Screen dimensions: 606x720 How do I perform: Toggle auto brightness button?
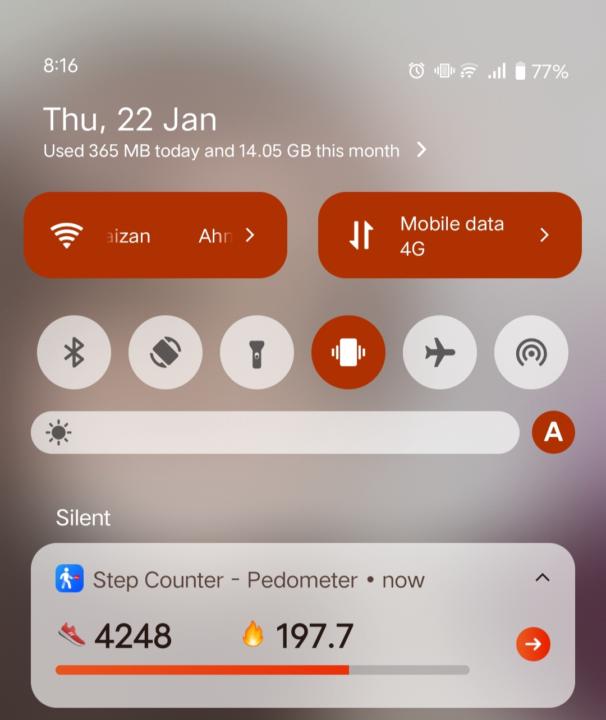[553, 433]
